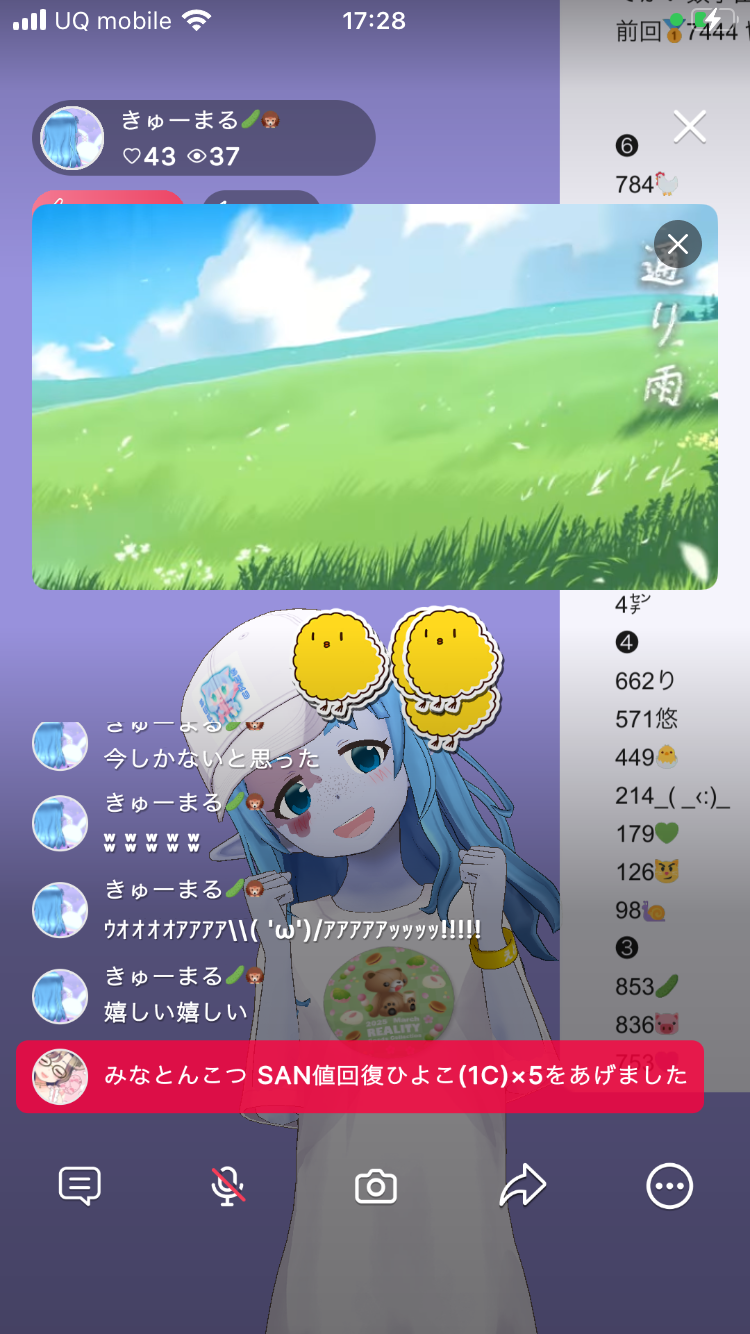
Task: Share this live stream
Action: point(523,1187)
